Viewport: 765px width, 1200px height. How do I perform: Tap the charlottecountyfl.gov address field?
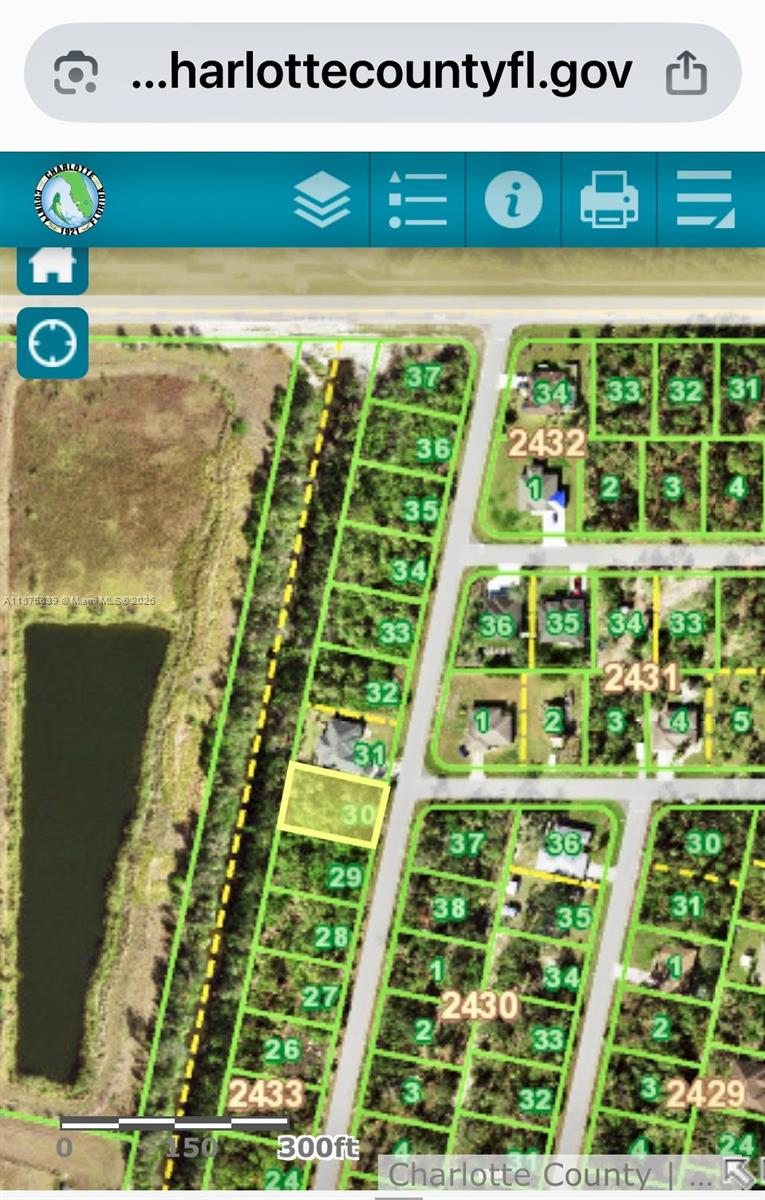coord(382,73)
